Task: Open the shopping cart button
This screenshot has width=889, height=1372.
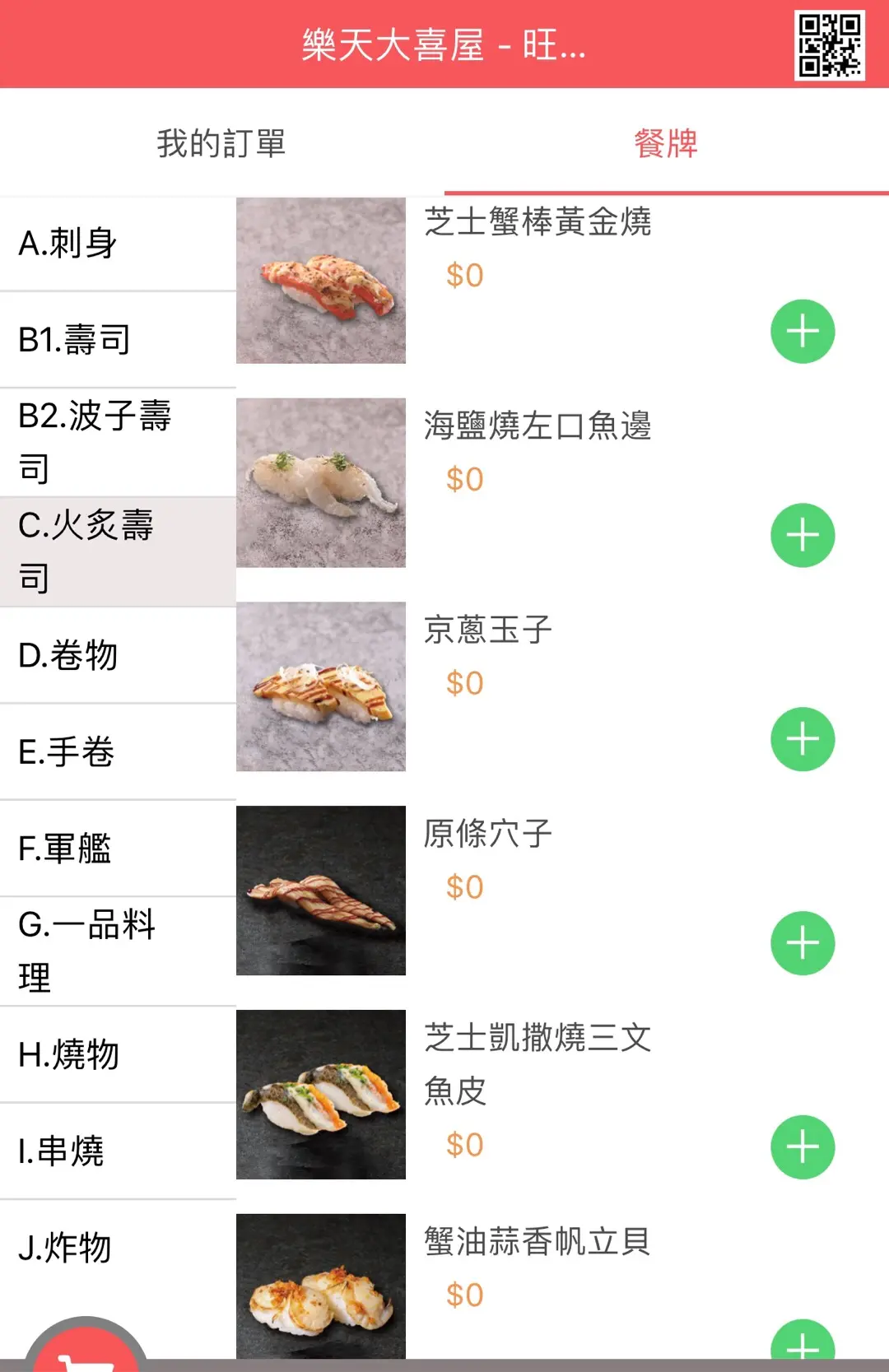Action: click(x=86, y=1354)
